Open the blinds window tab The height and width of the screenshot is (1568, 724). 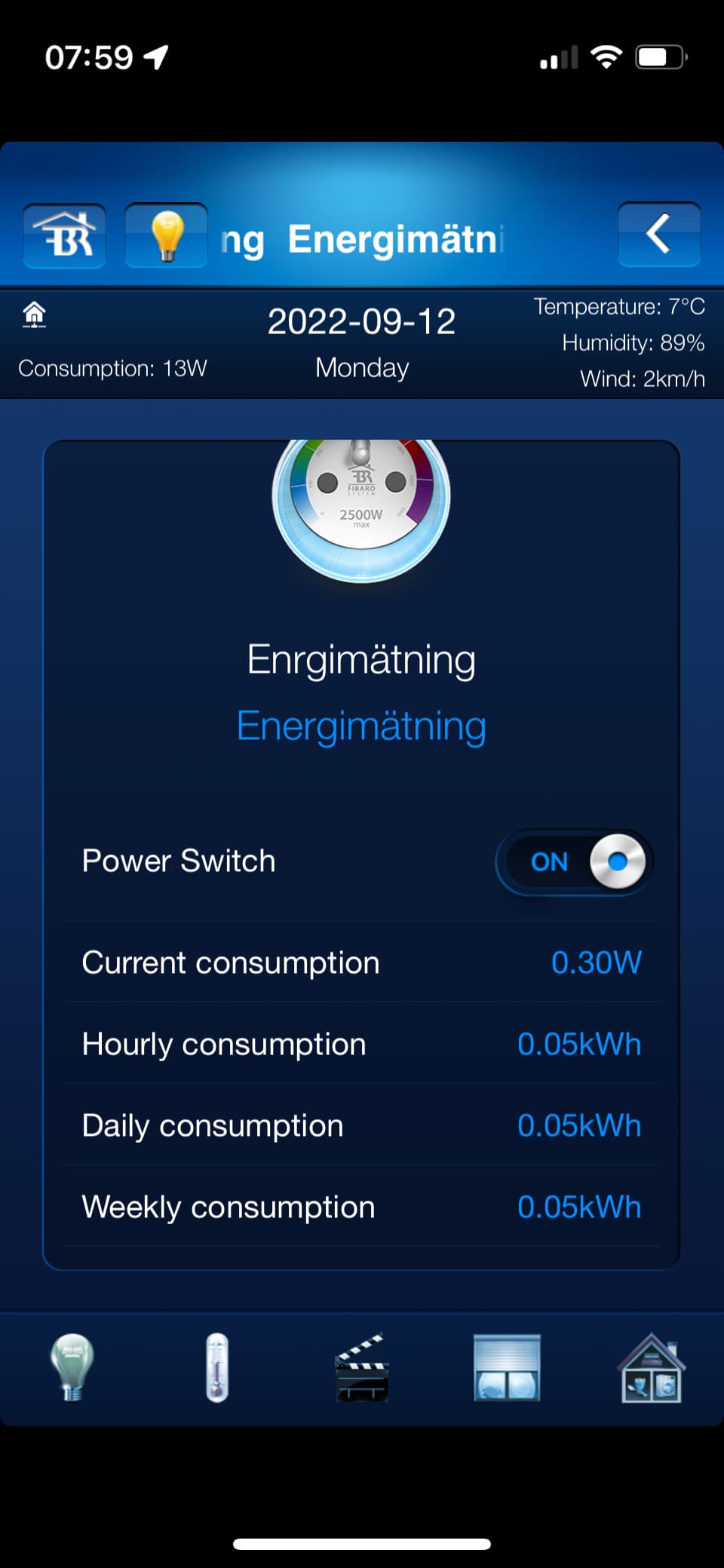507,1367
